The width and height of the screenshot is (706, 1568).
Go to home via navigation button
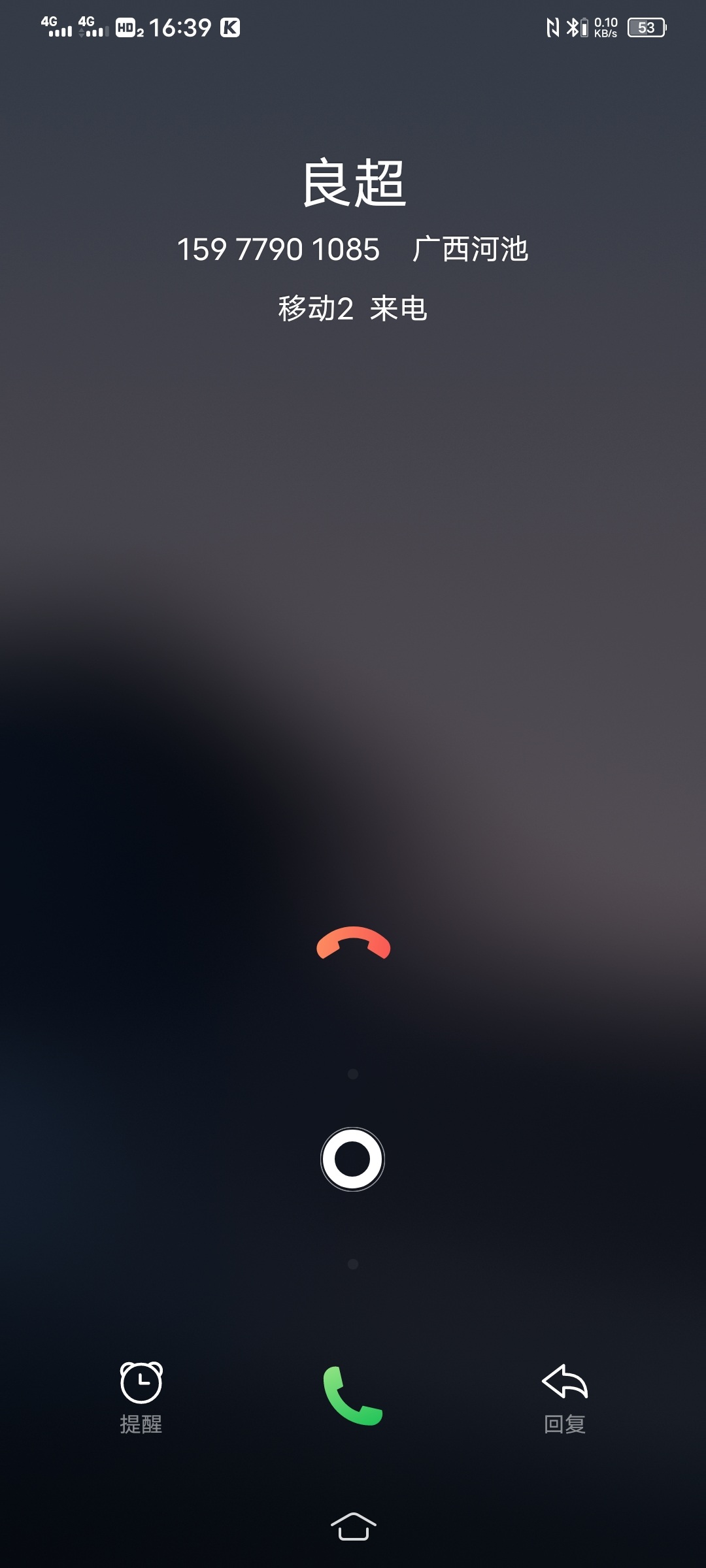[x=353, y=1526]
